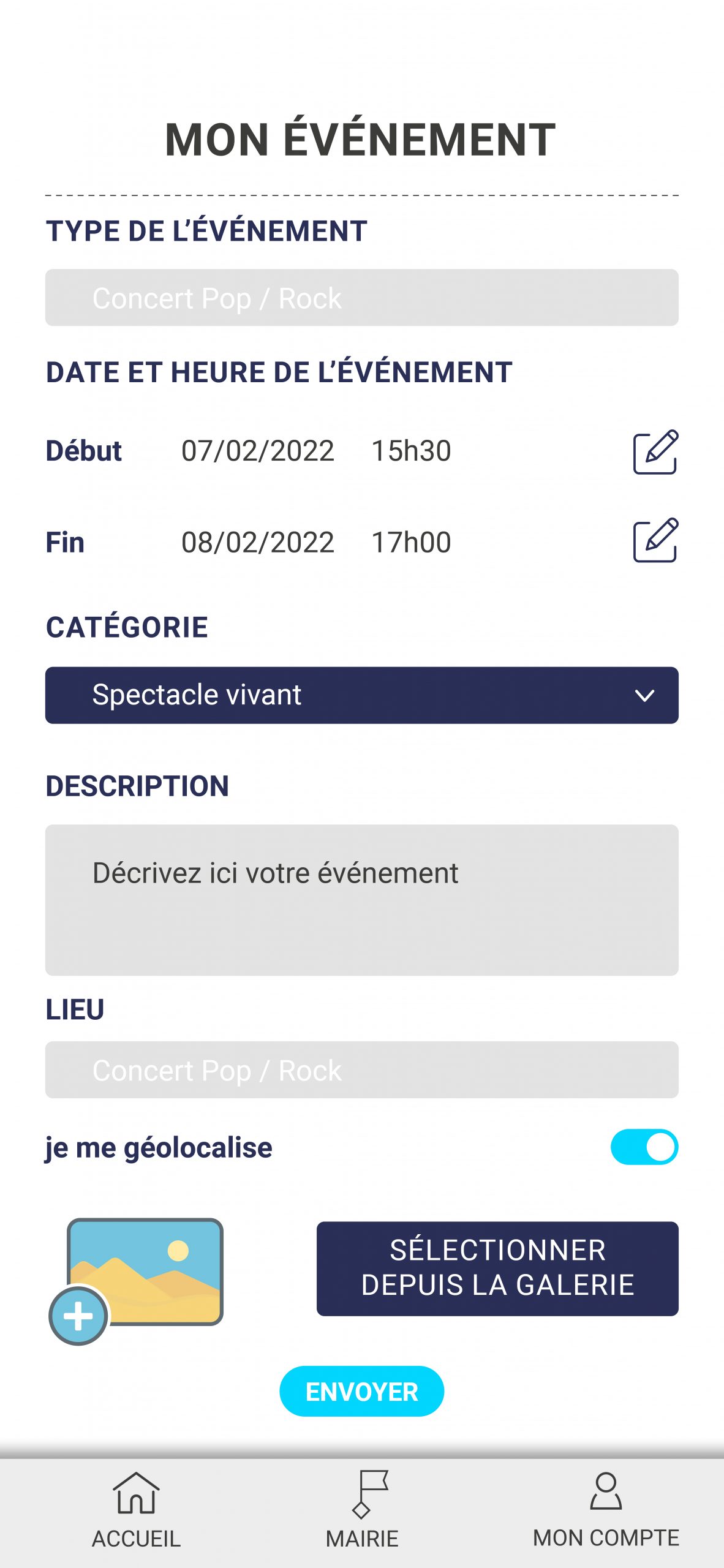The height and width of the screenshot is (1568, 724).
Task: Submit the event with Envoyer
Action: 361,1391
